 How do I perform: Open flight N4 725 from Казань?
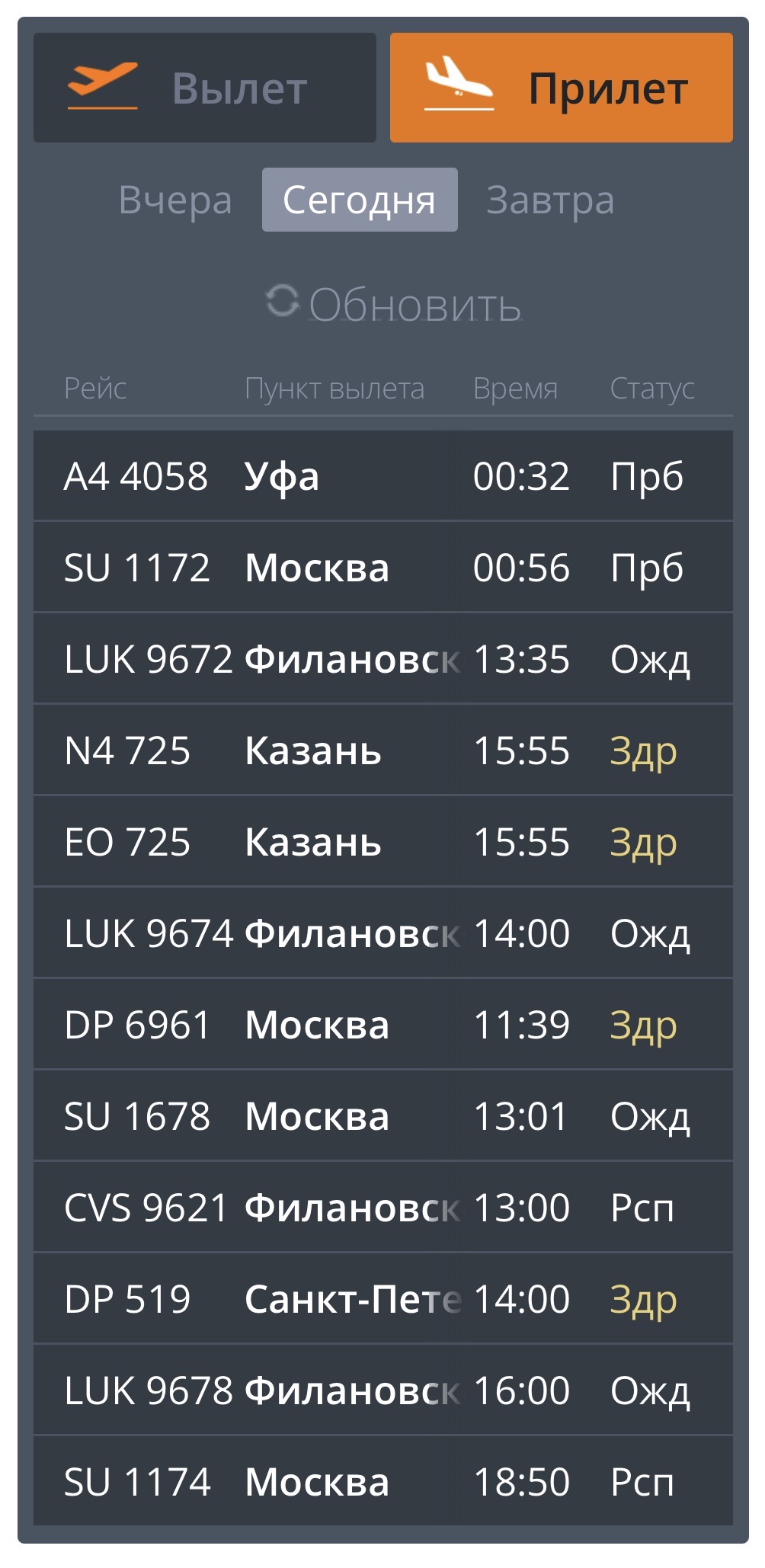click(382, 750)
